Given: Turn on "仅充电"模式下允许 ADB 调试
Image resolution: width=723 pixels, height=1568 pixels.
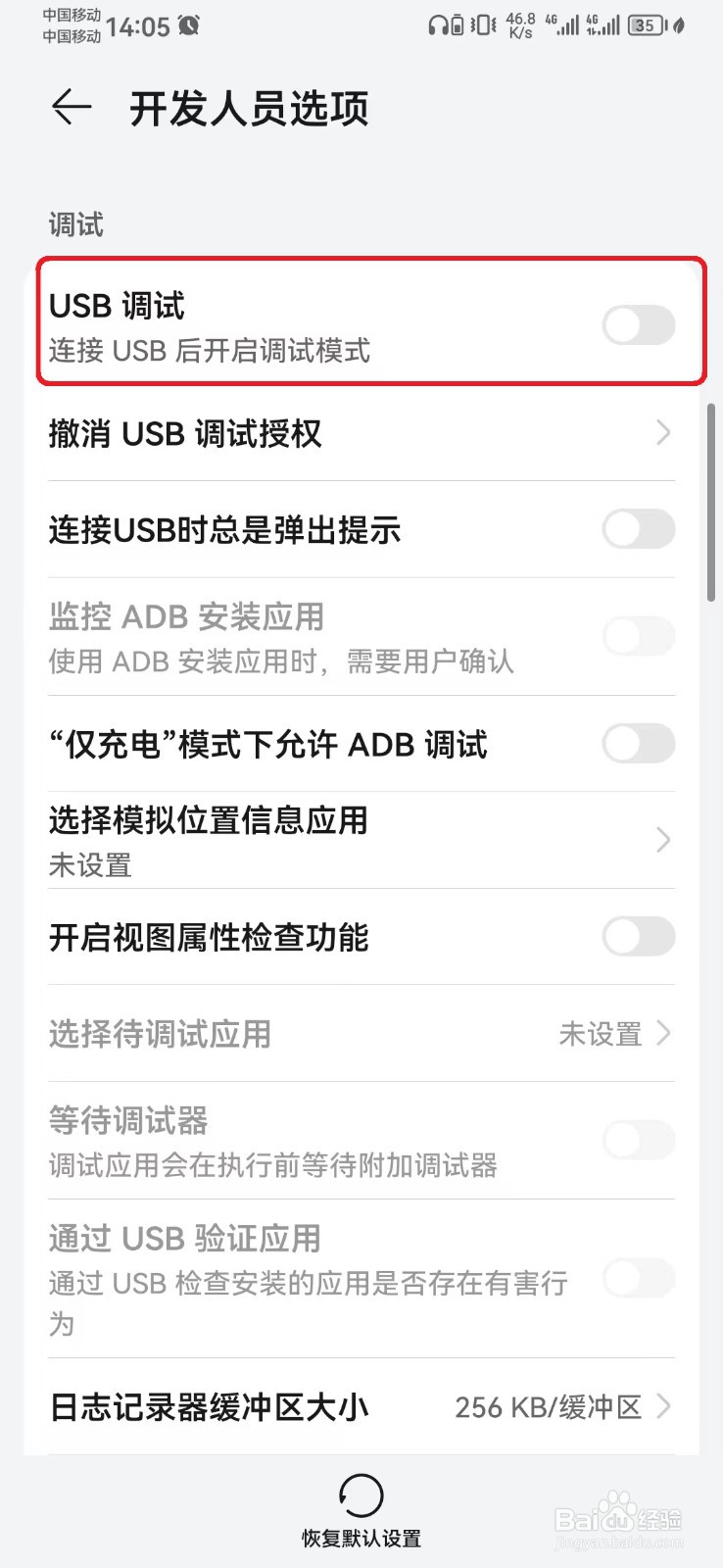Looking at the screenshot, I should coord(639,744).
